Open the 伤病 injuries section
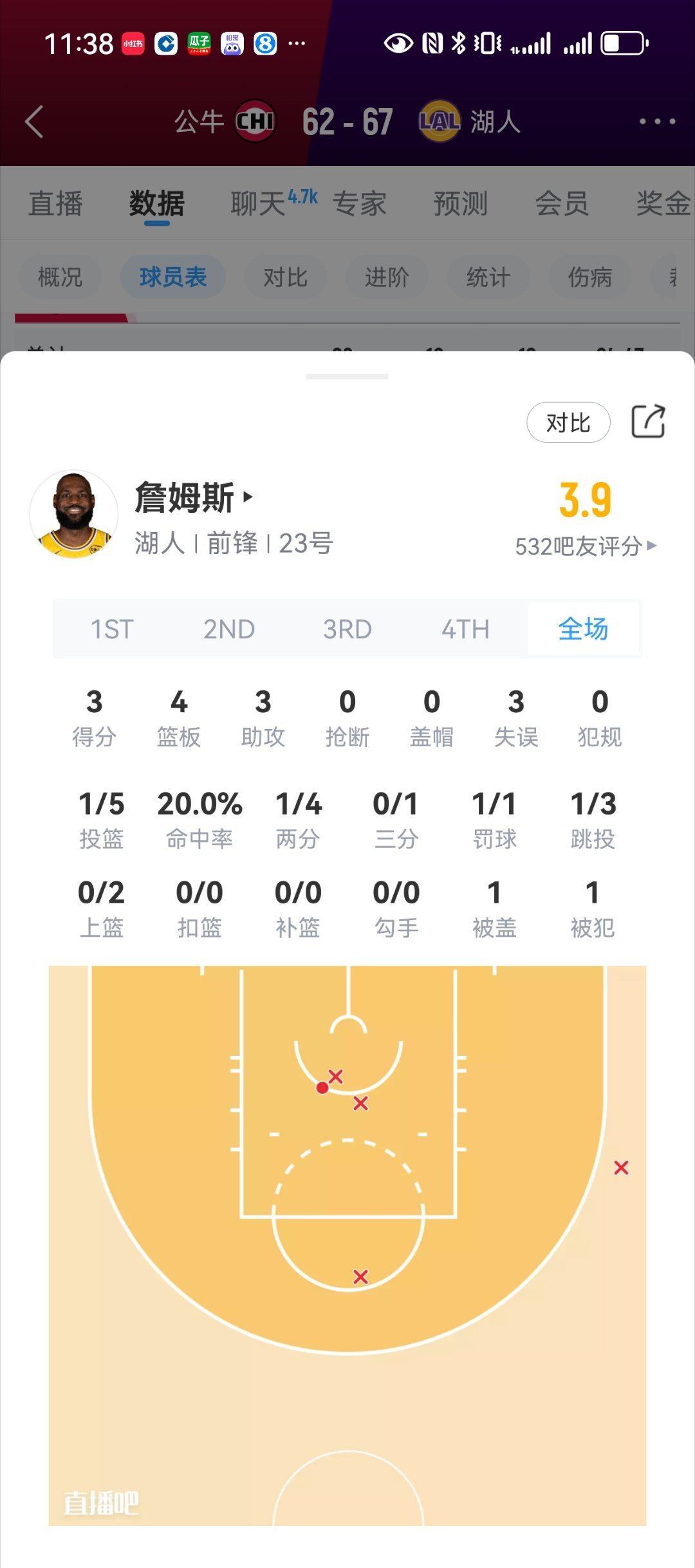This screenshot has width=695, height=1568. (x=589, y=277)
